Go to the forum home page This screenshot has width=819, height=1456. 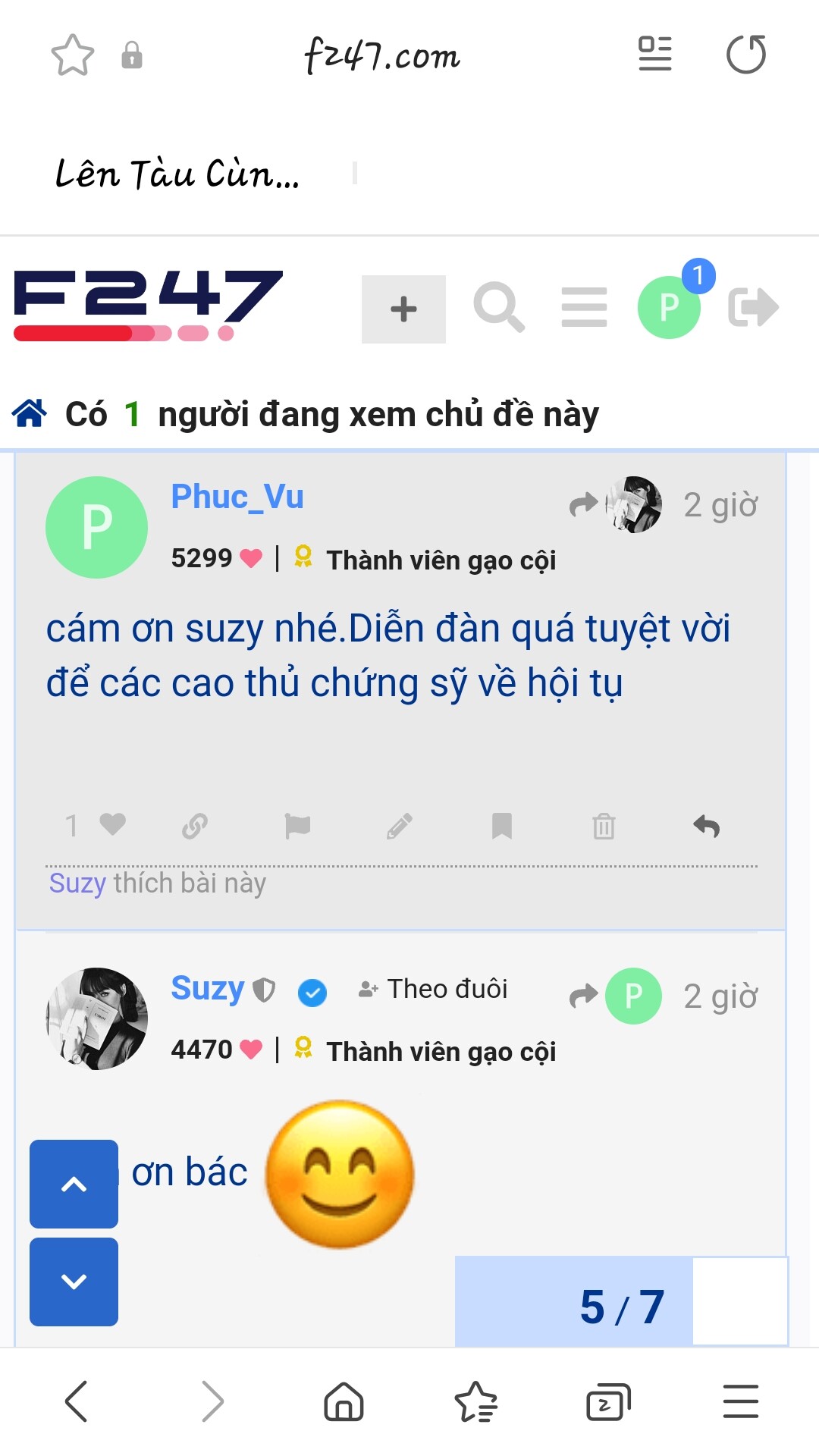pyautogui.click(x=30, y=413)
